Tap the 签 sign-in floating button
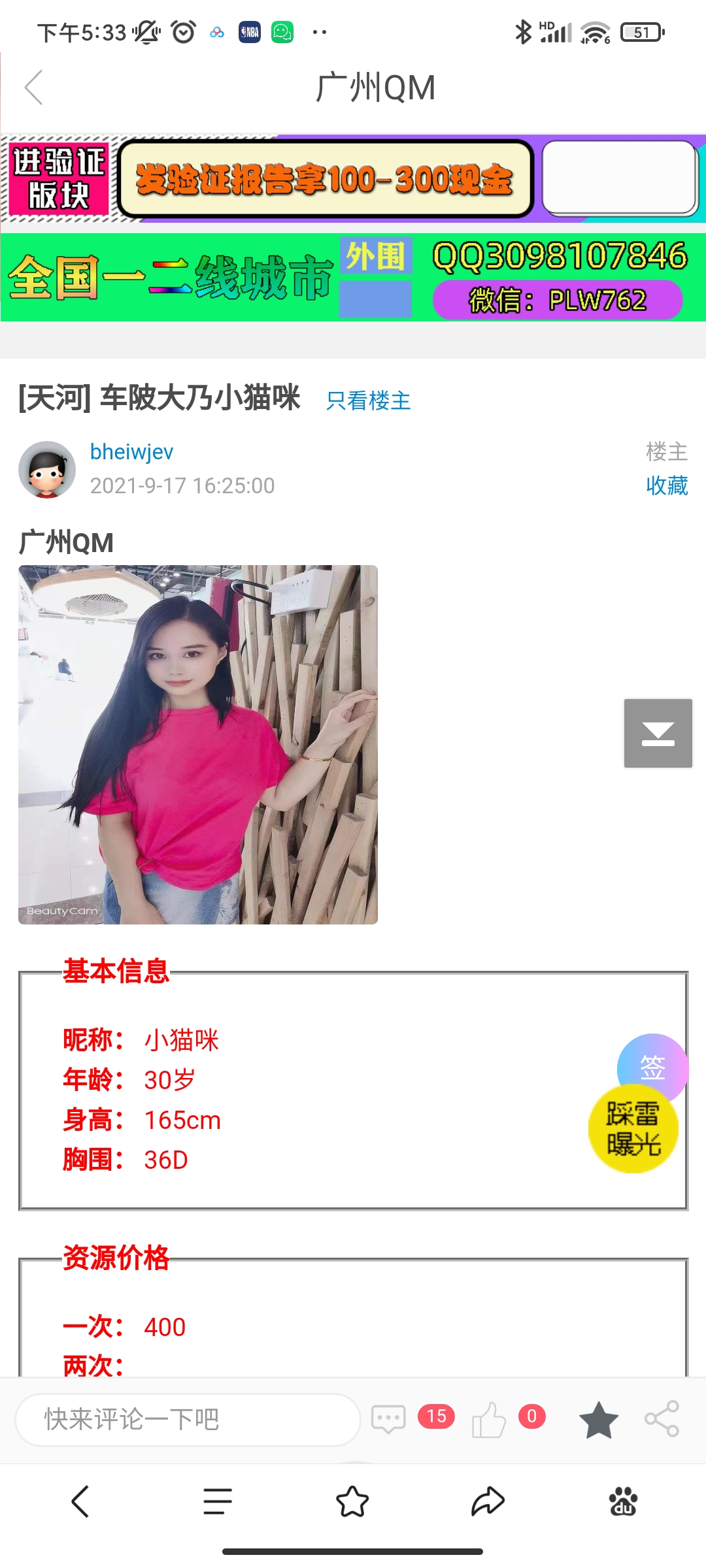Image resolution: width=706 pixels, height=1568 pixels. 652,1065
